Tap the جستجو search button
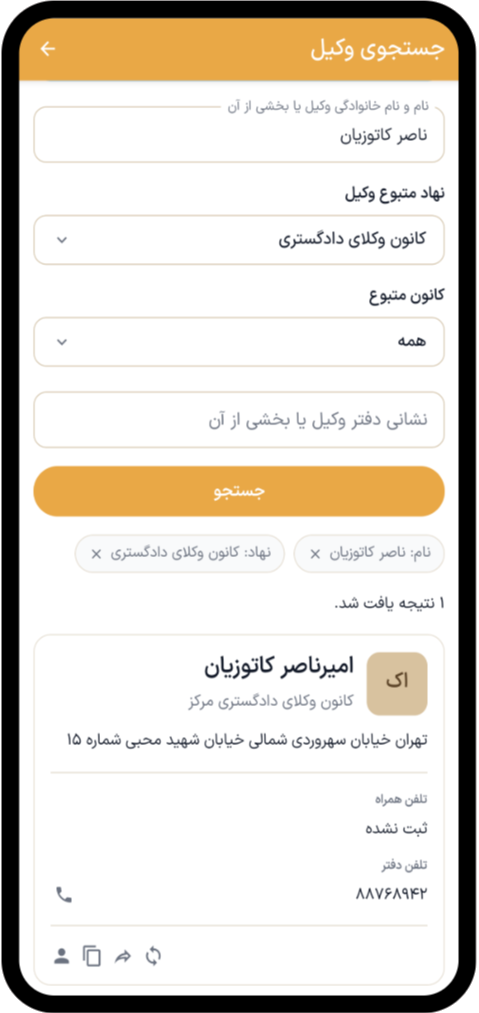The height and width of the screenshot is (1013, 479). point(239,491)
